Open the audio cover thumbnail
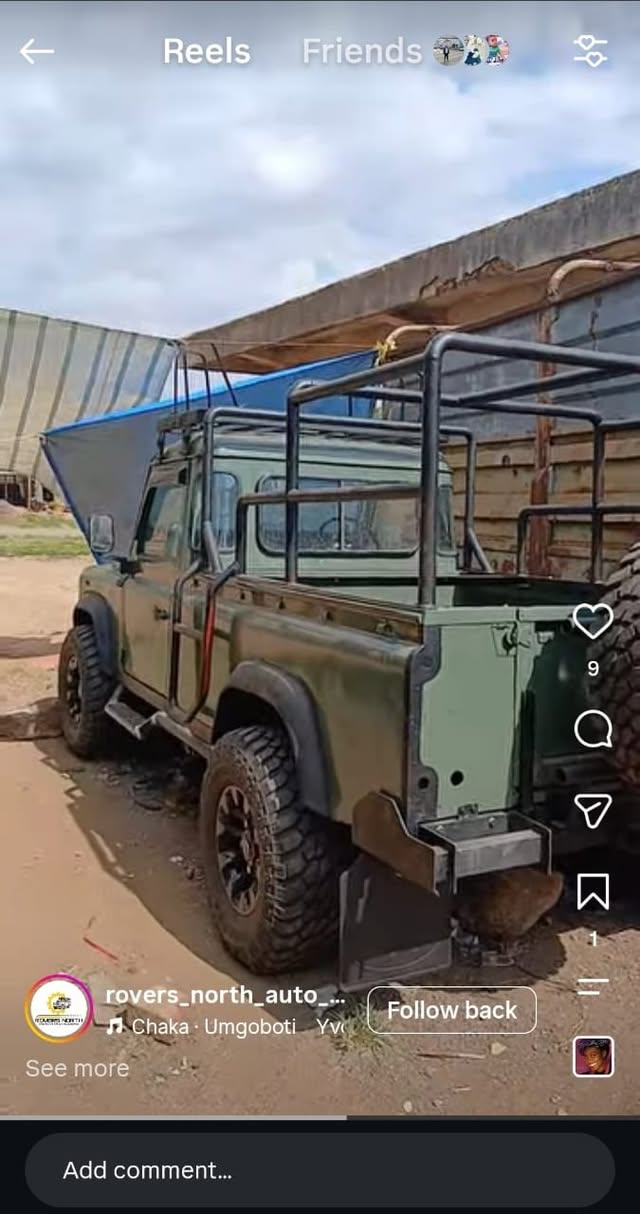The width and height of the screenshot is (640, 1214). [x=593, y=1056]
